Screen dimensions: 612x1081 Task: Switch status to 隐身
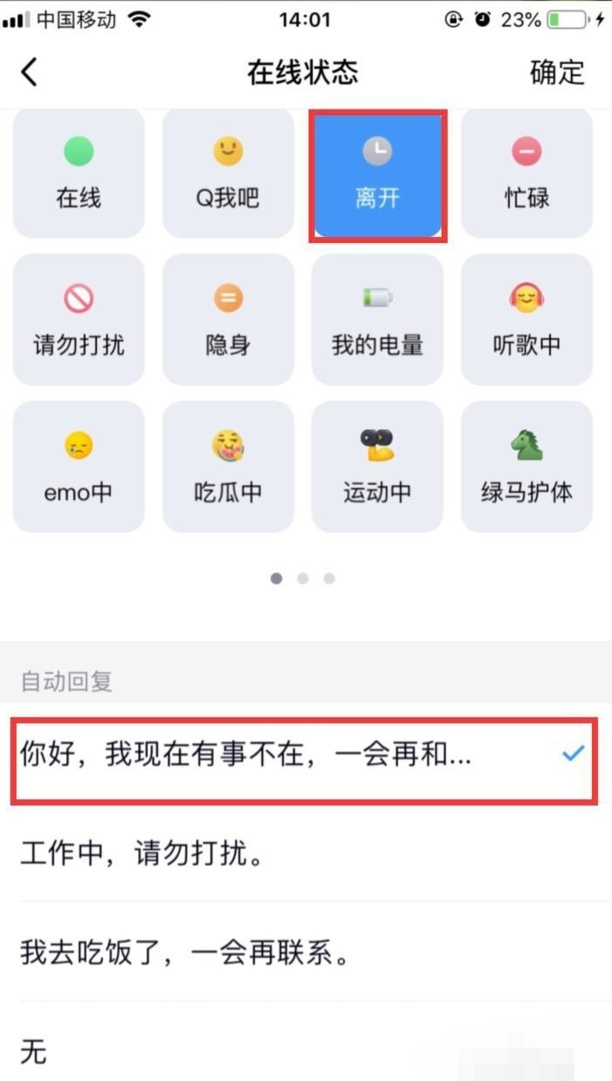(228, 320)
